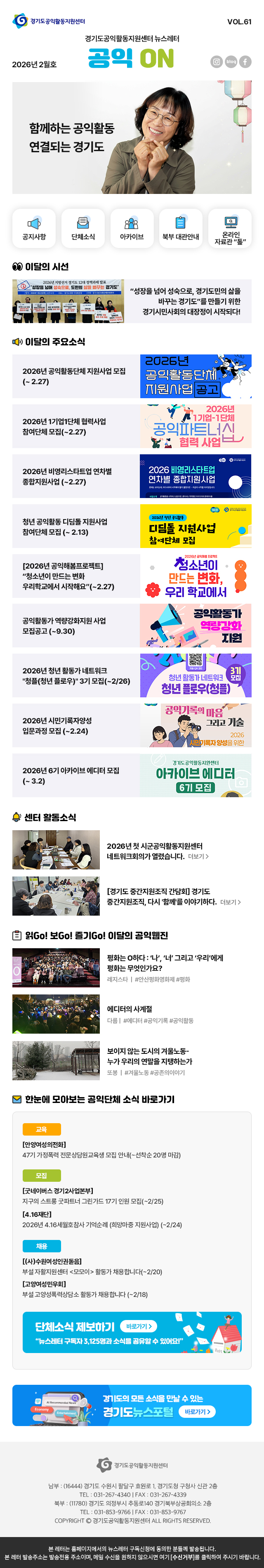Viewport: 264px width, 1568px height.
Task: Tap 더보기 for 시군공익활동지원센터 네트워크회의
Action: pyautogui.click(x=198, y=857)
